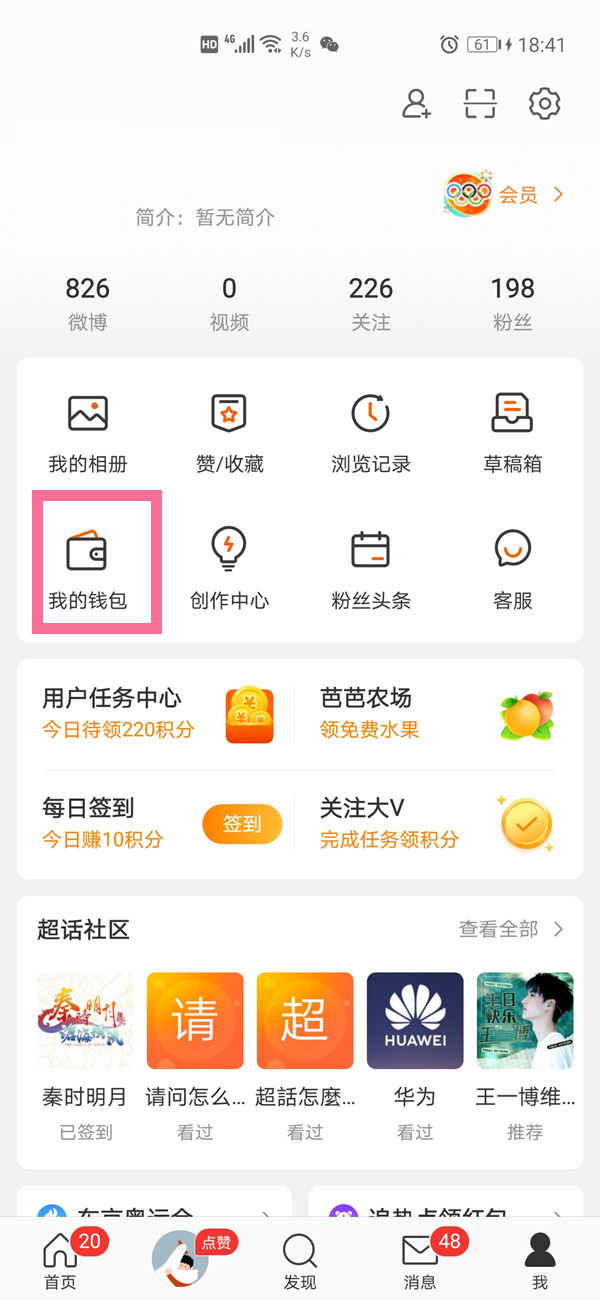This screenshot has width=600, height=1300.
Task: Switch to the 消息 messages tab
Action: [420, 1260]
